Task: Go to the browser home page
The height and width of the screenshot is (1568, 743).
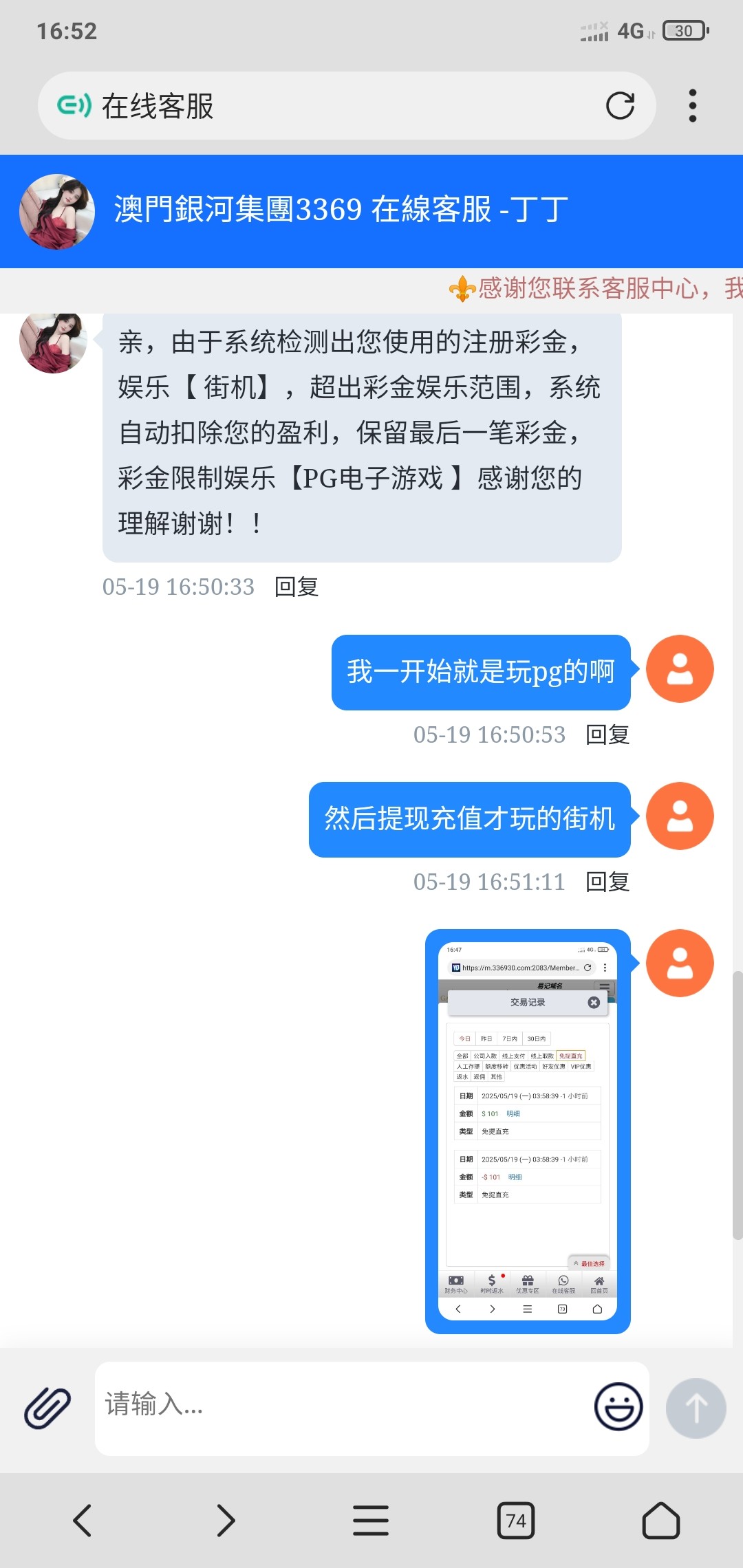Action: [x=661, y=1521]
